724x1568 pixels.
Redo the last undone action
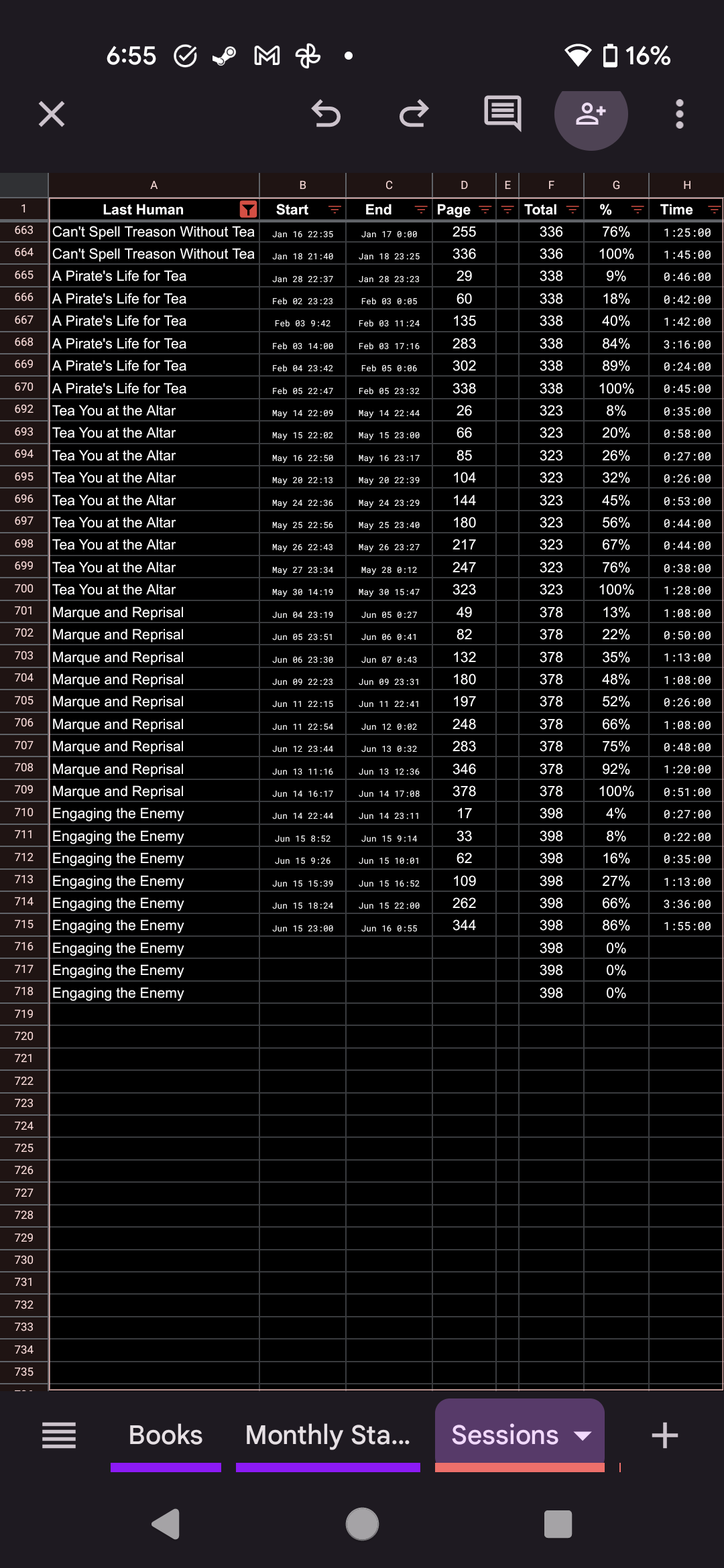pyautogui.click(x=414, y=114)
